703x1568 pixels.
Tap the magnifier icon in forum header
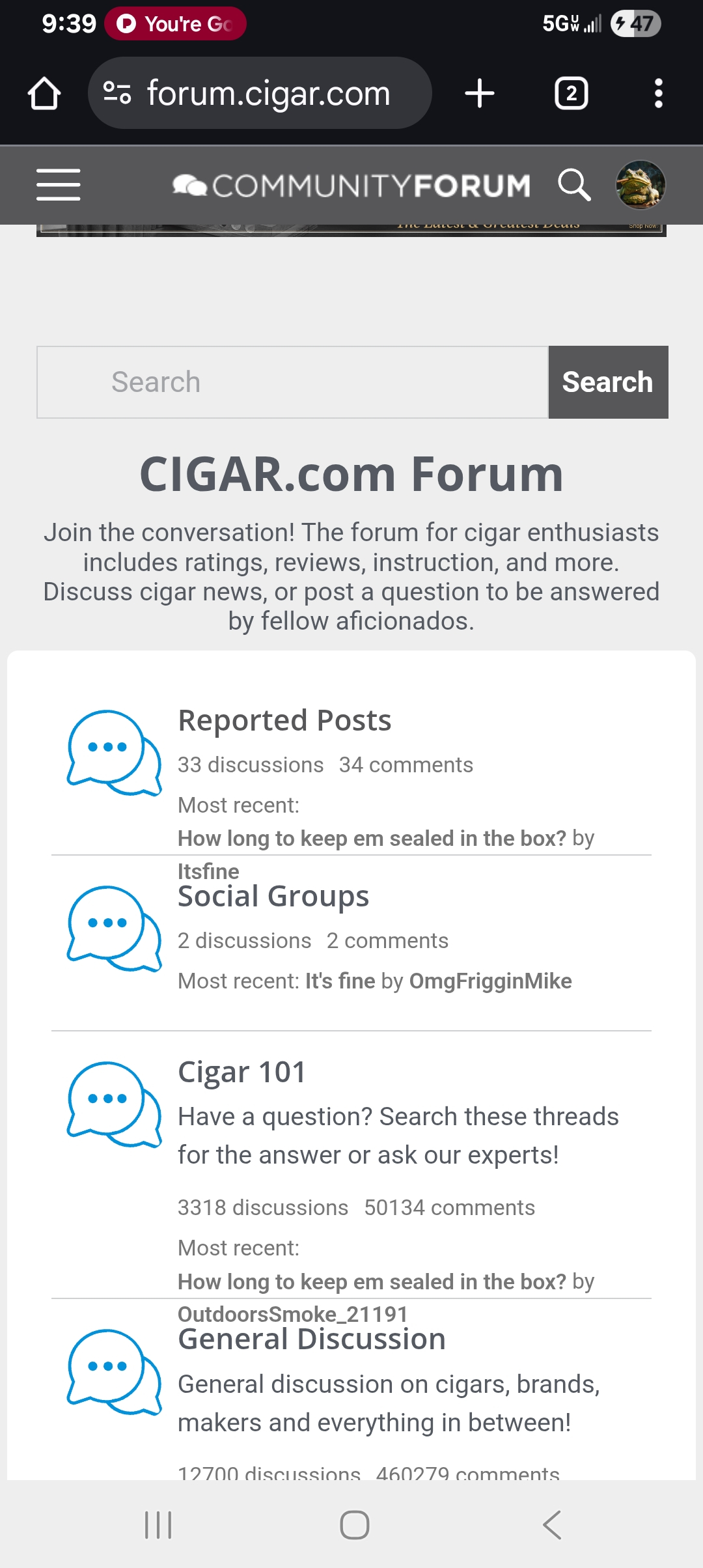pyautogui.click(x=574, y=185)
